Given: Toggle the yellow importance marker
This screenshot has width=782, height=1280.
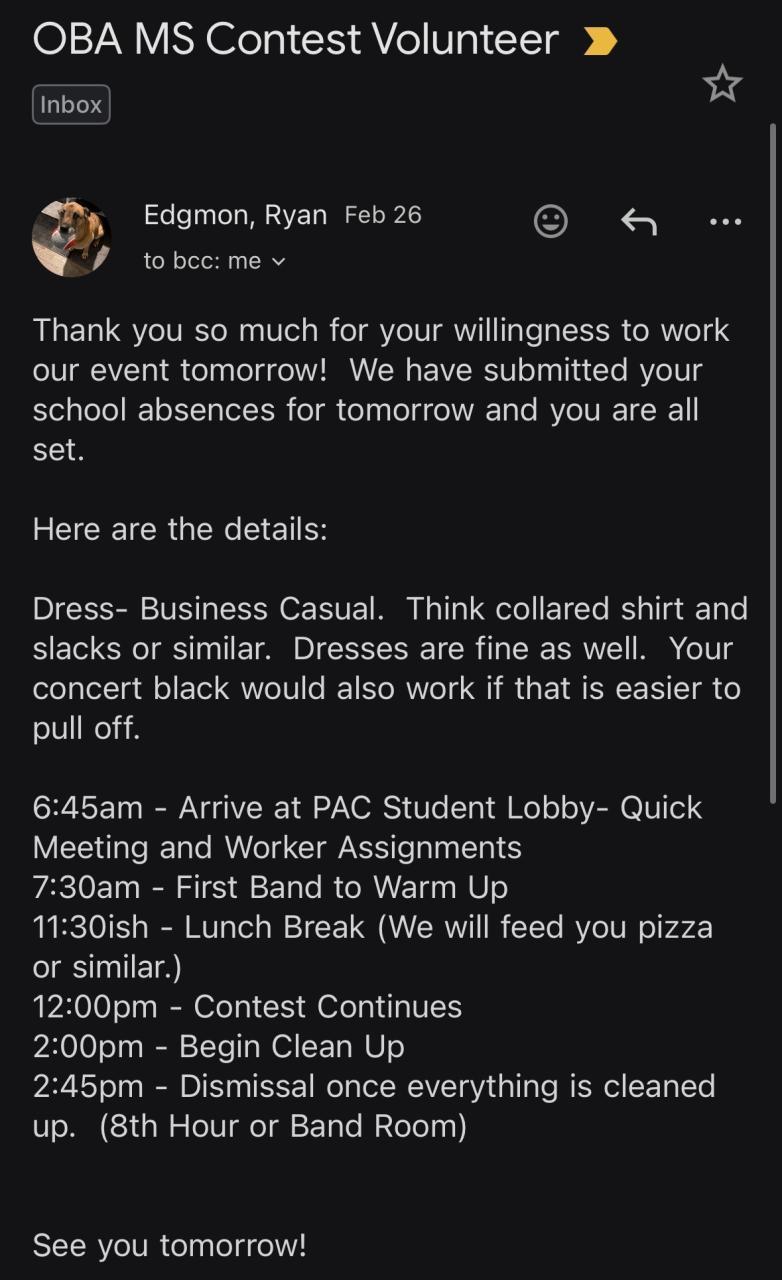Looking at the screenshot, I should [600, 41].
